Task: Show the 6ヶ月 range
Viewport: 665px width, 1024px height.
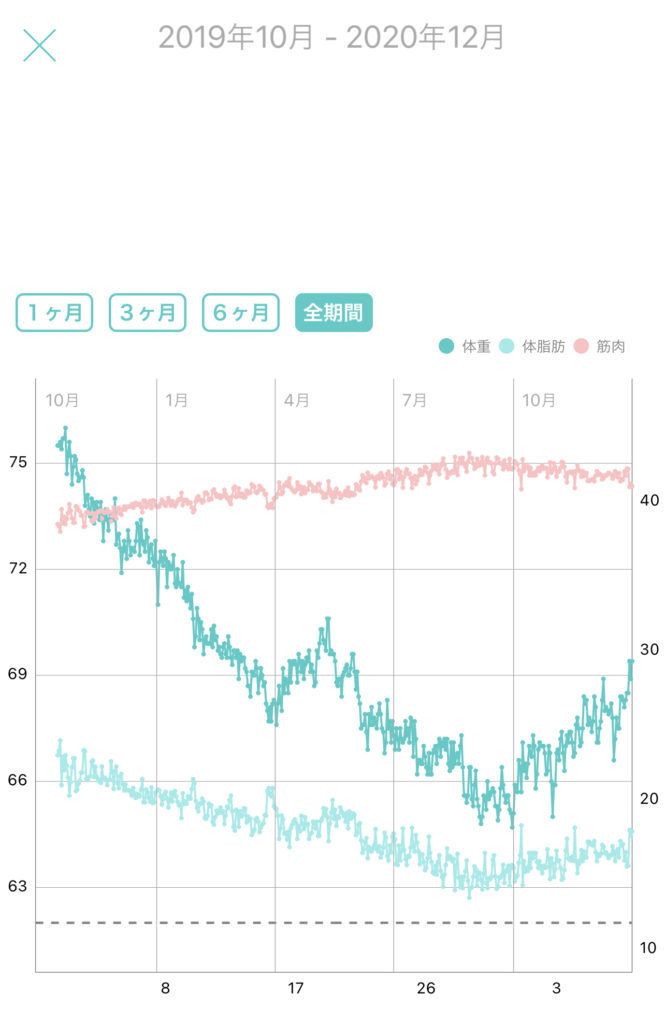Action: click(x=241, y=312)
